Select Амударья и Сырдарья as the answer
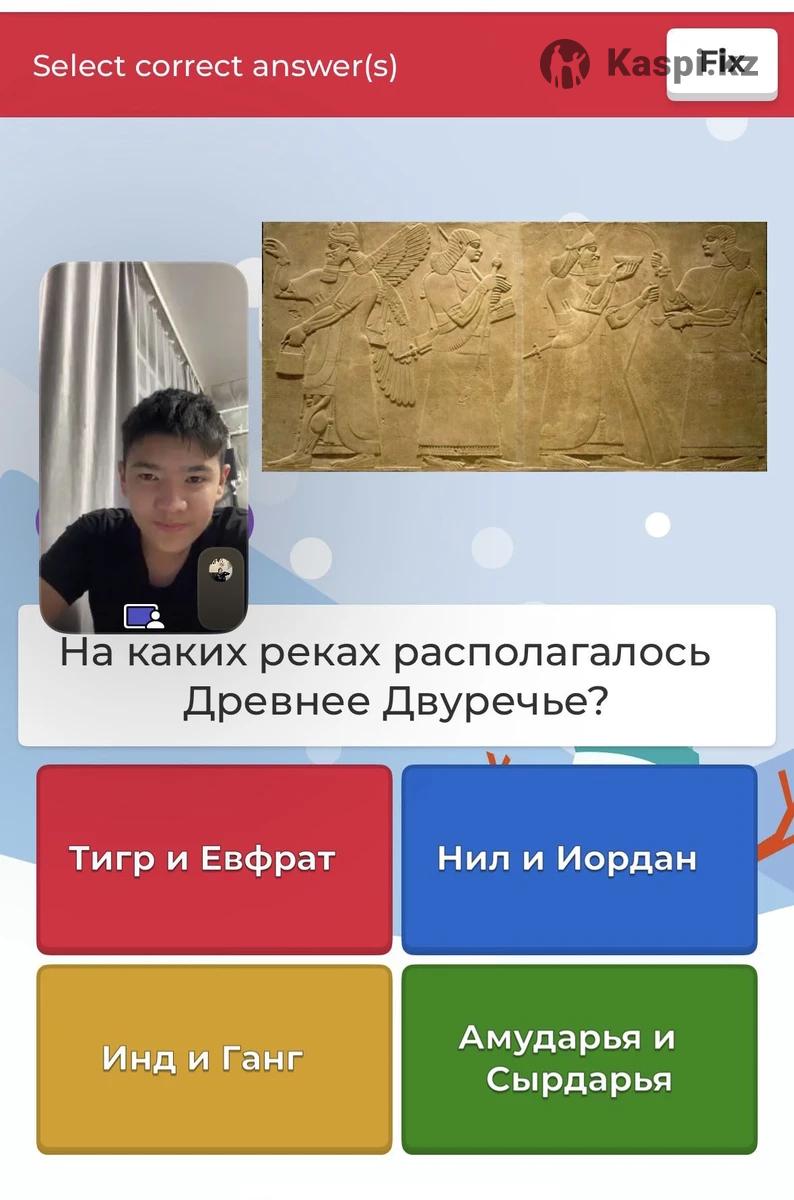 (579, 1058)
